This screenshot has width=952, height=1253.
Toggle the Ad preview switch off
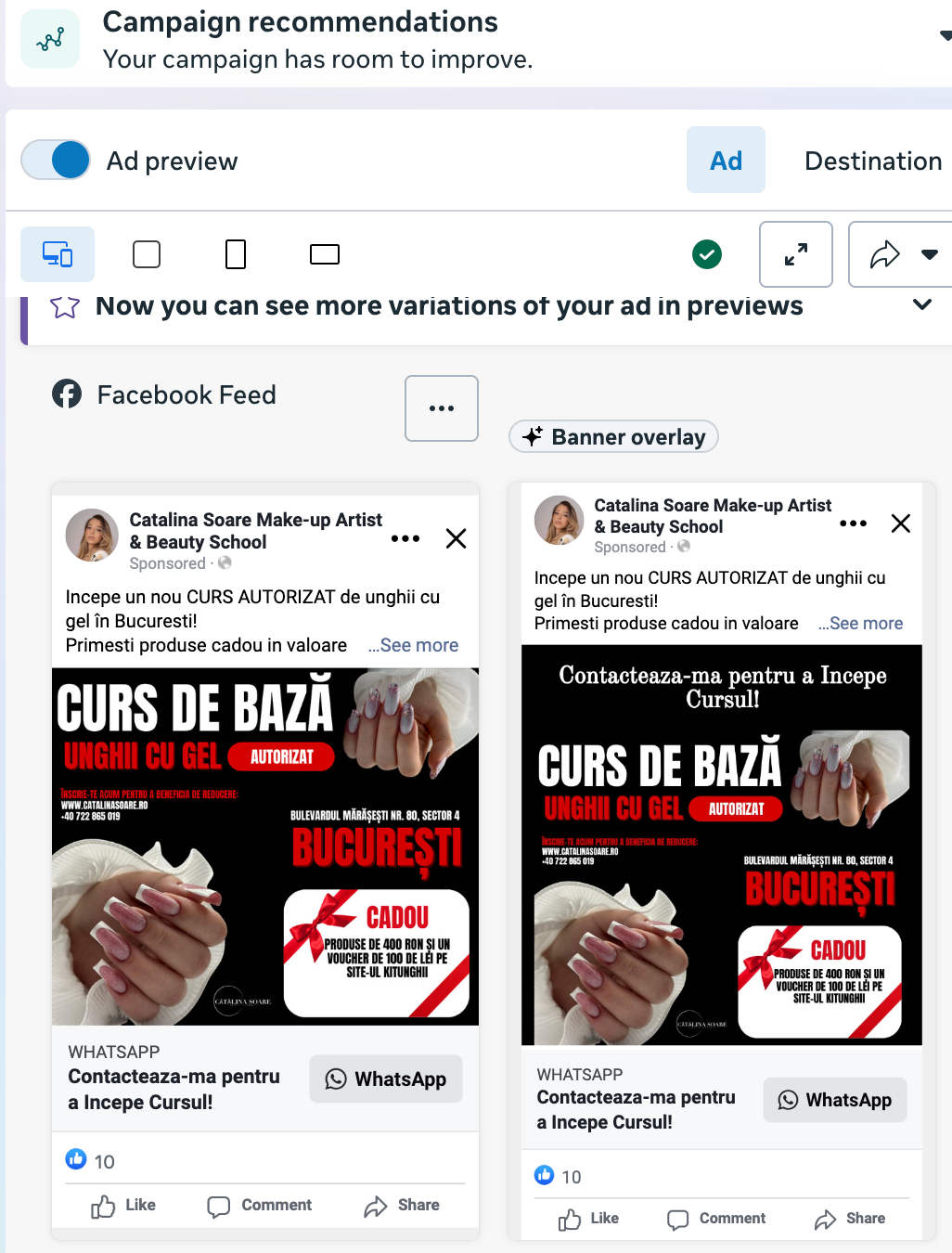57,160
